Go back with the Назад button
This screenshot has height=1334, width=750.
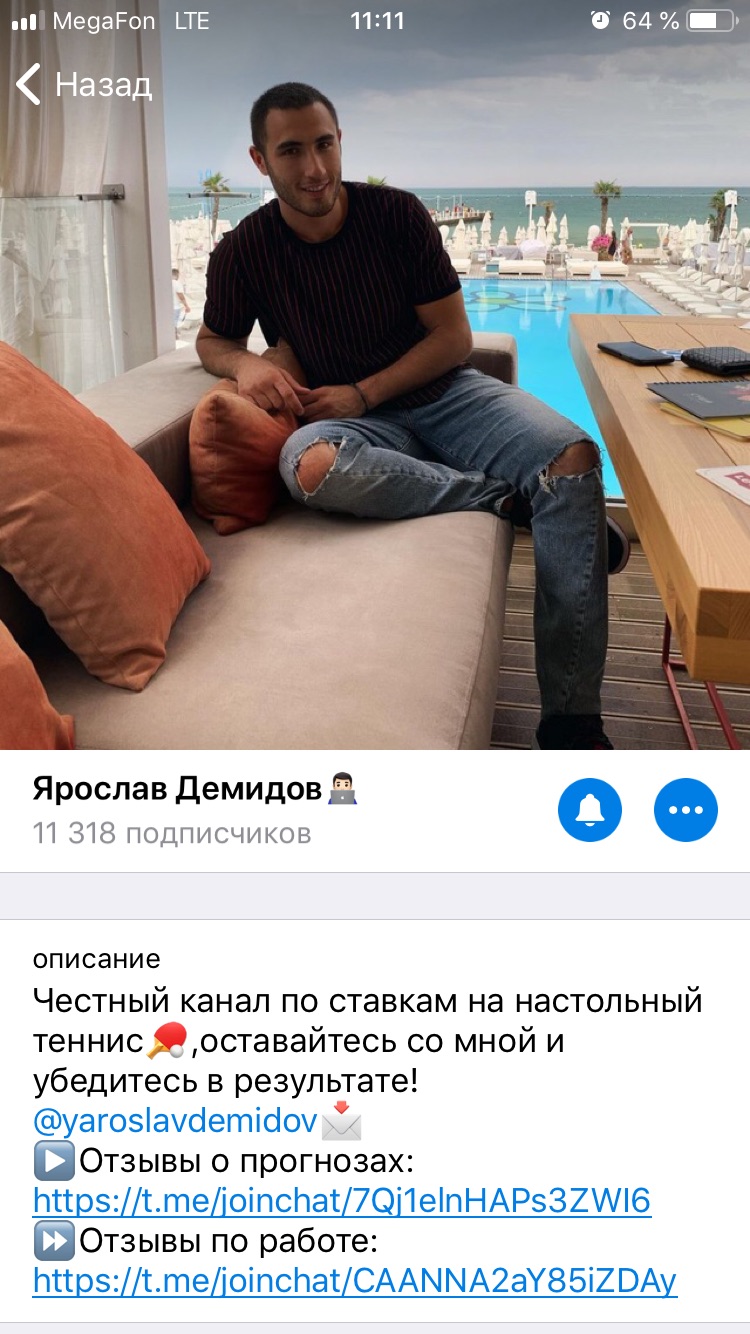(x=84, y=85)
